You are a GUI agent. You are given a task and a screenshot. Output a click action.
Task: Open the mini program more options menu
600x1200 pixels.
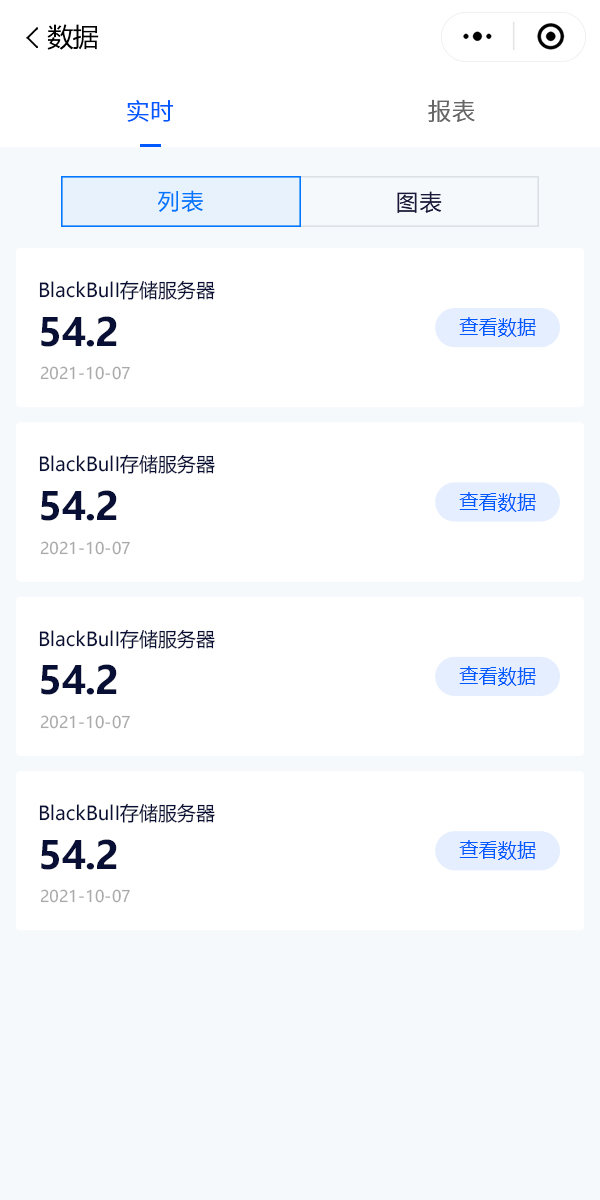click(478, 37)
